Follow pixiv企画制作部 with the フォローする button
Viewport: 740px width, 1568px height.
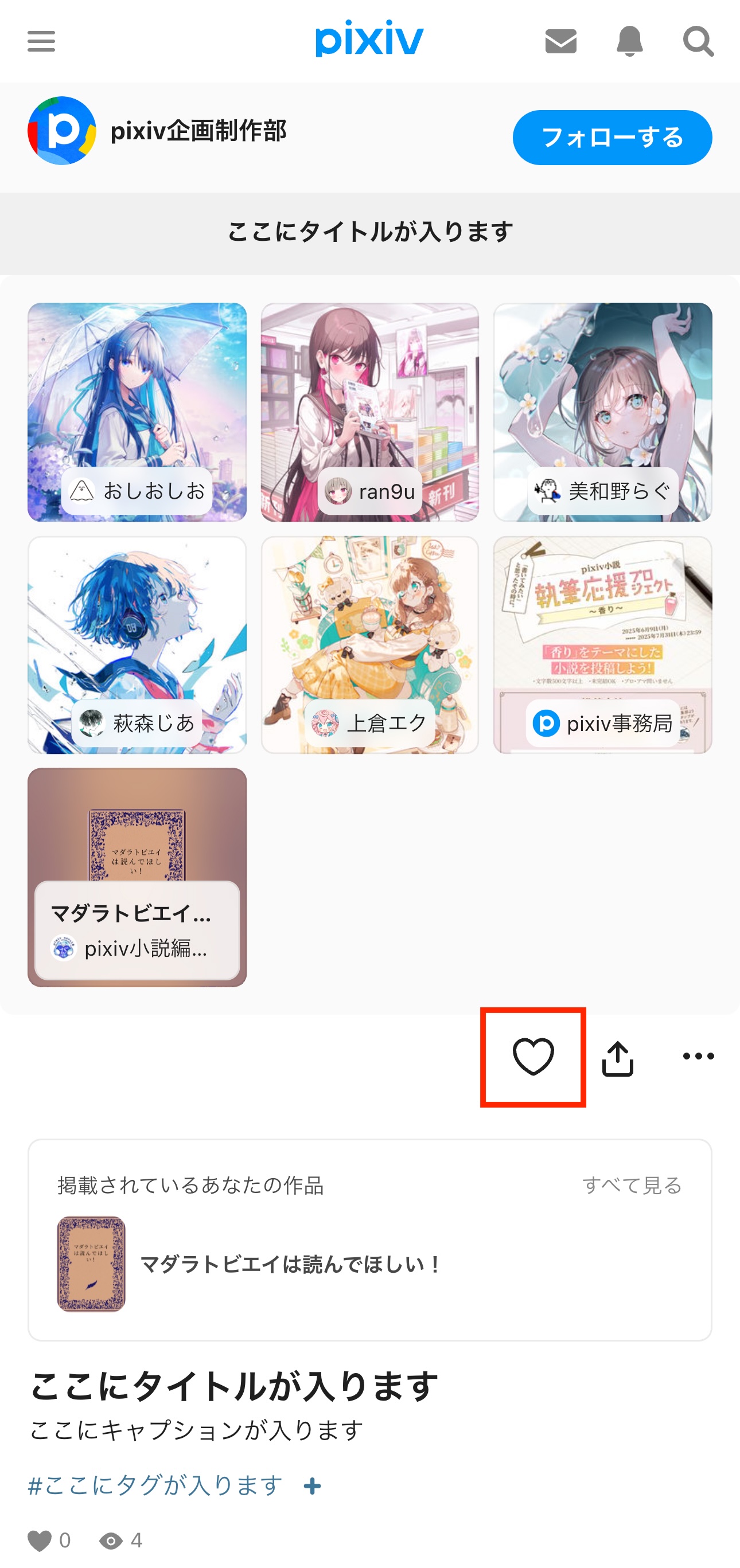point(612,138)
